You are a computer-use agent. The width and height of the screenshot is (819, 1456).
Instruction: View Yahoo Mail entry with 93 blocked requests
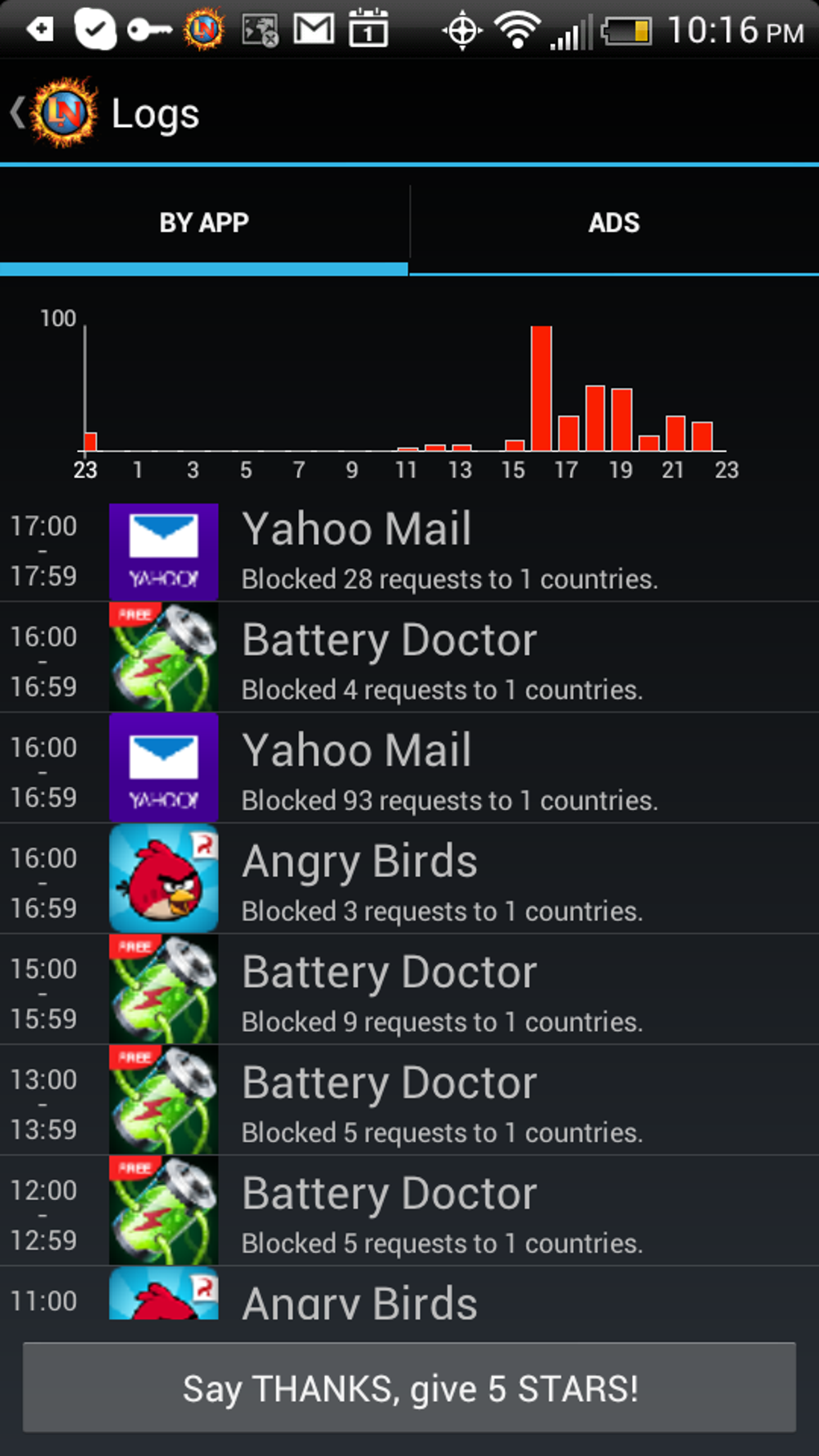409,773
